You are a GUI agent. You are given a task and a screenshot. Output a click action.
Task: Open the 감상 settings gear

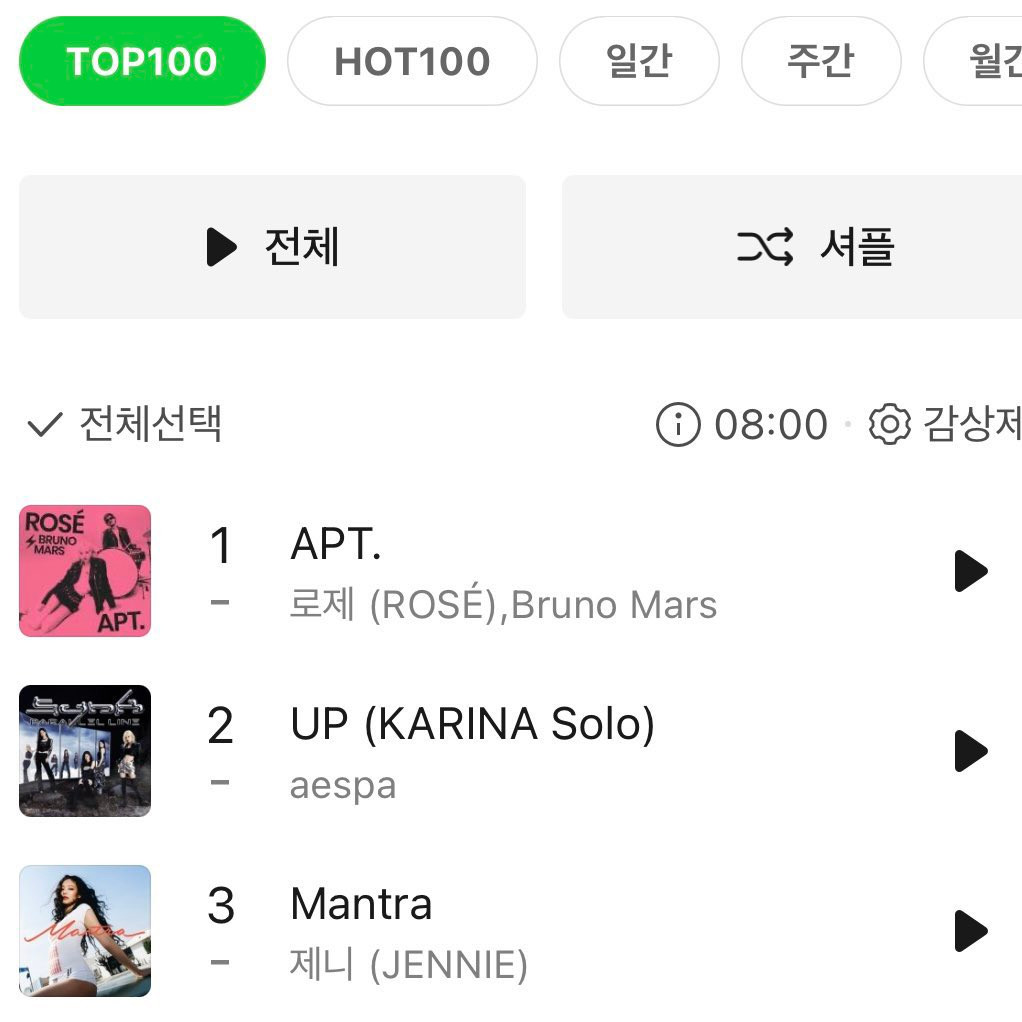pos(889,424)
